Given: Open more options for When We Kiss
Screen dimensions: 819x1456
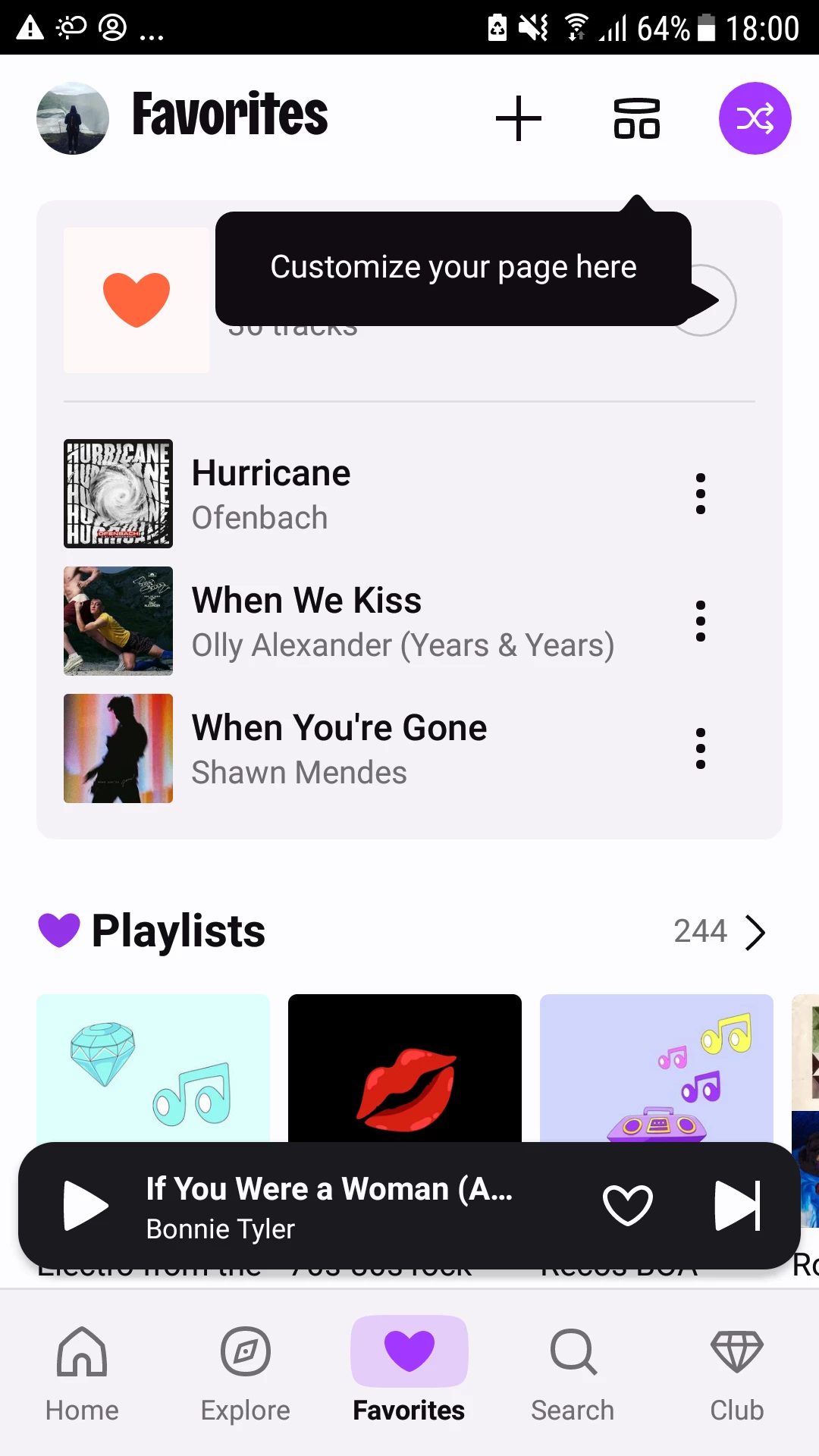Looking at the screenshot, I should pos(701,621).
